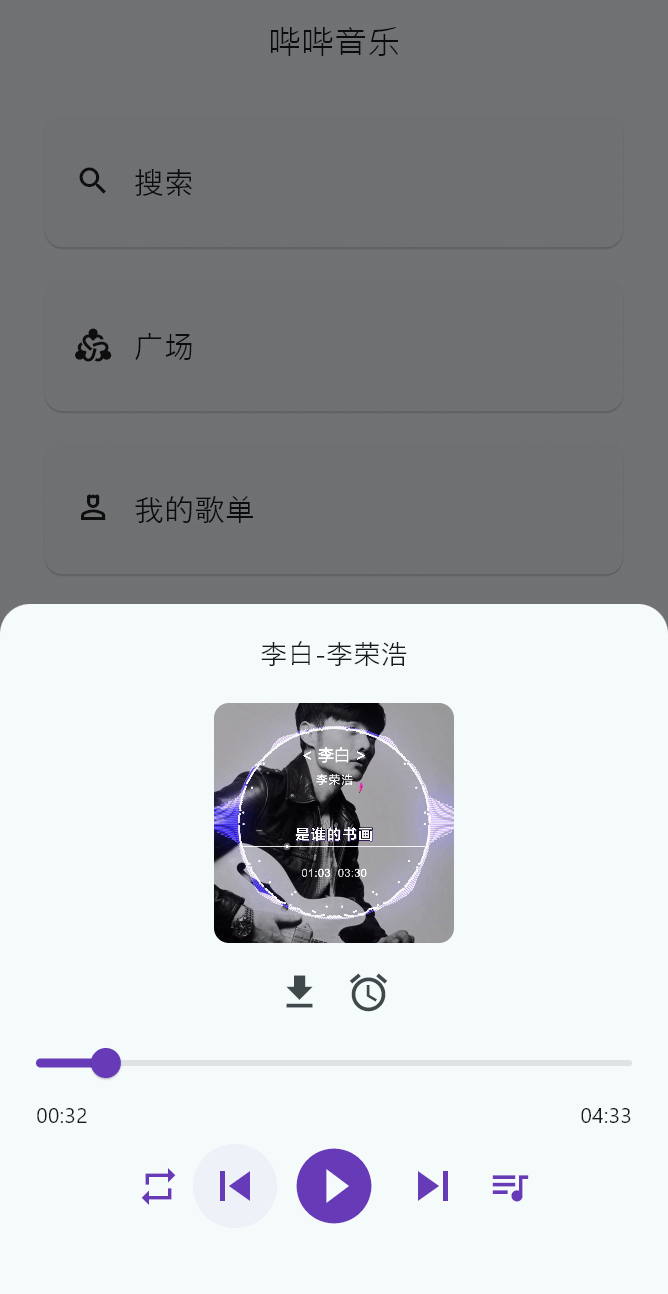Open the sleep timer clock icon
The height and width of the screenshot is (1294, 668).
pos(368,992)
